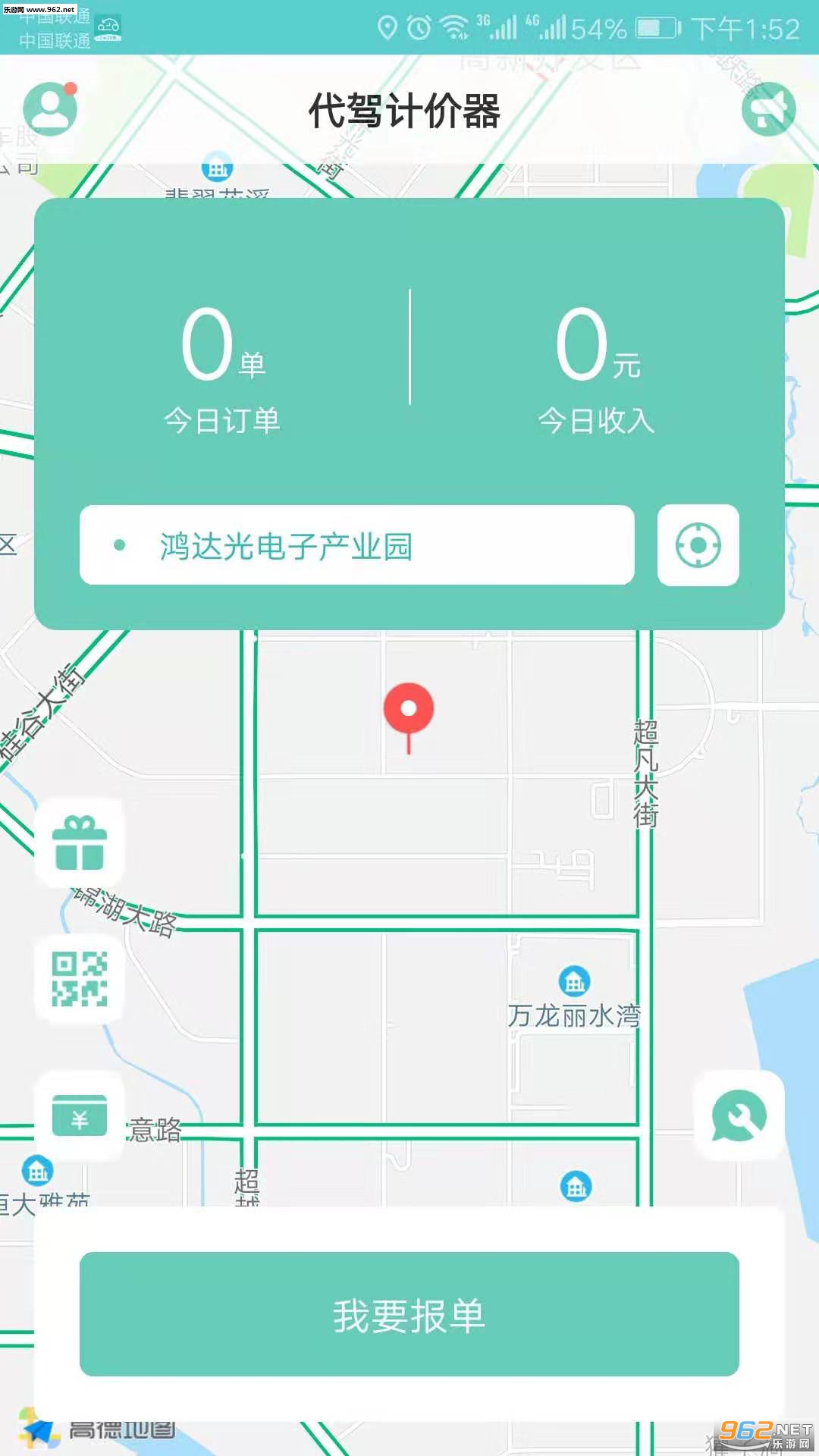This screenshot has width=819, height=1456.
Task: Open the customer service chat icon
Action: coord(739,1115)
